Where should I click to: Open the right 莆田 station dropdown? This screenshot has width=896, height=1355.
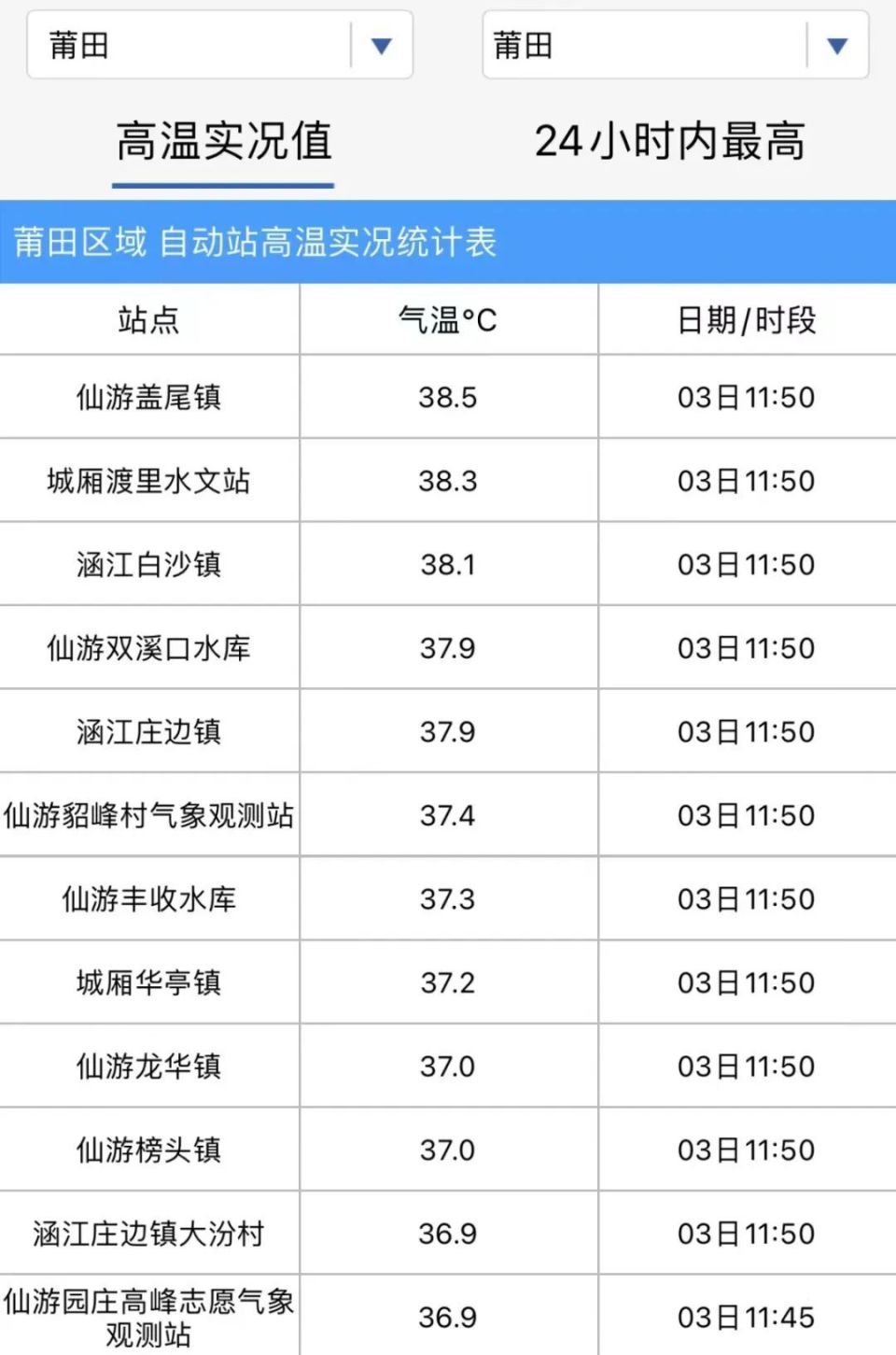[644, 45]
